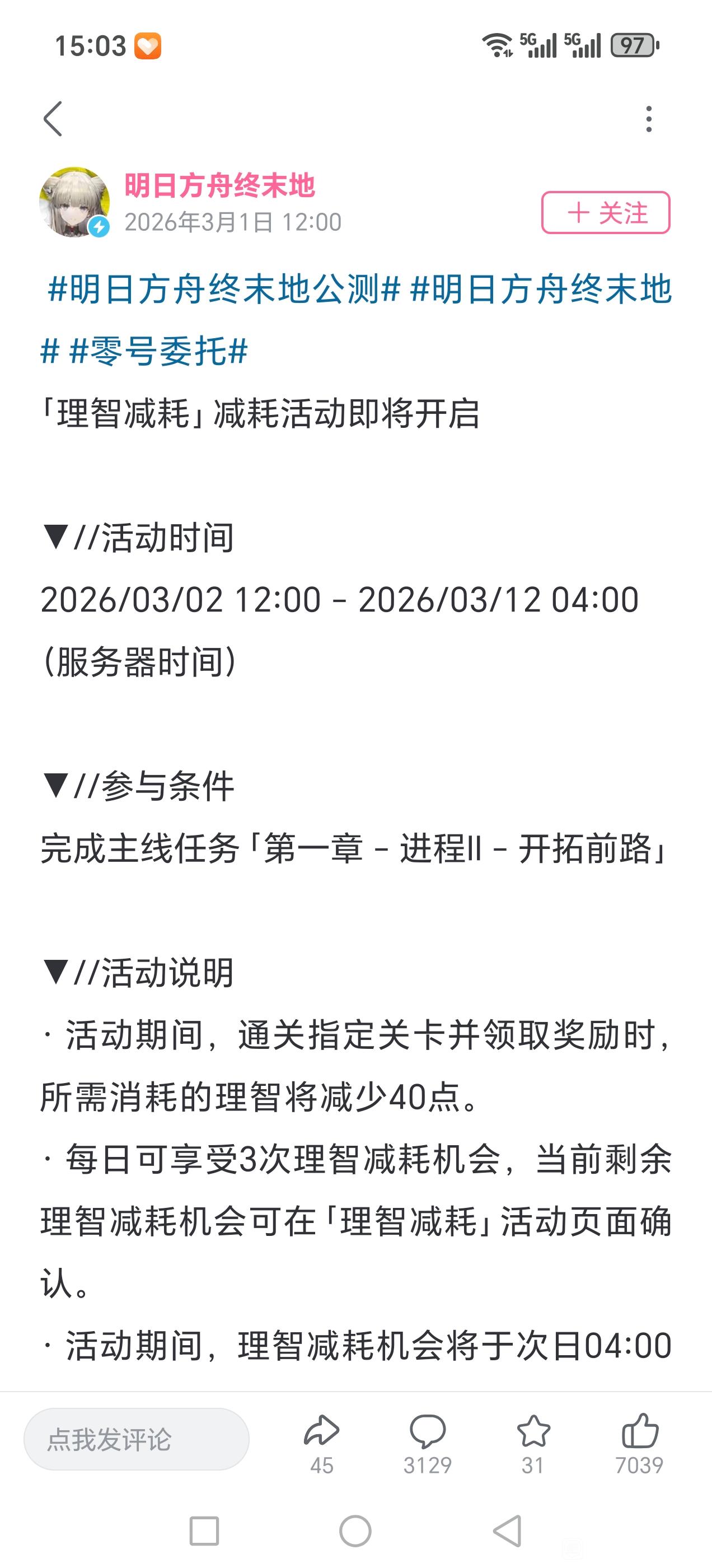The width and height of the screenshot is (712, 1568).
Task: Open the system recent apps button
Action: [x=204, y=1531]
